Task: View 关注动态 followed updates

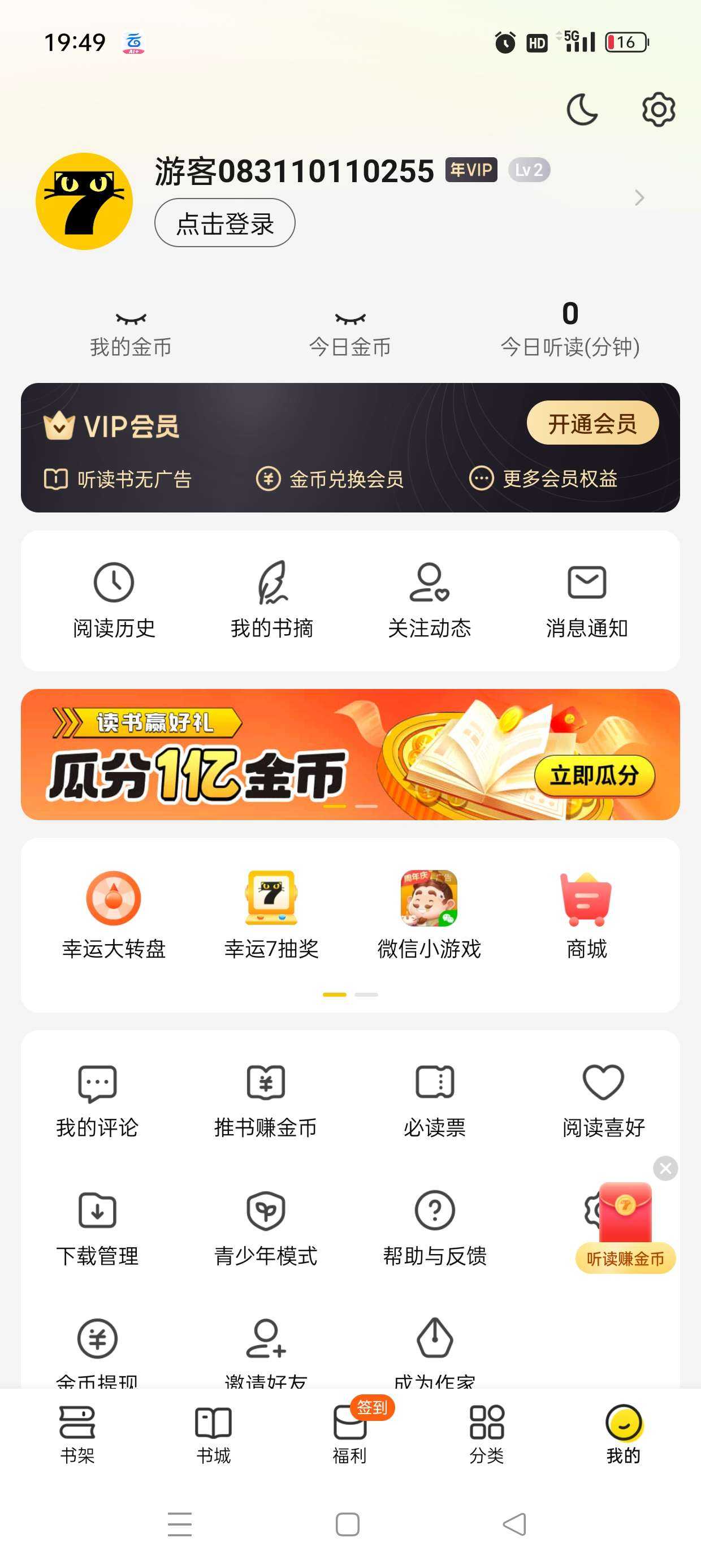Action: point(429,601)
